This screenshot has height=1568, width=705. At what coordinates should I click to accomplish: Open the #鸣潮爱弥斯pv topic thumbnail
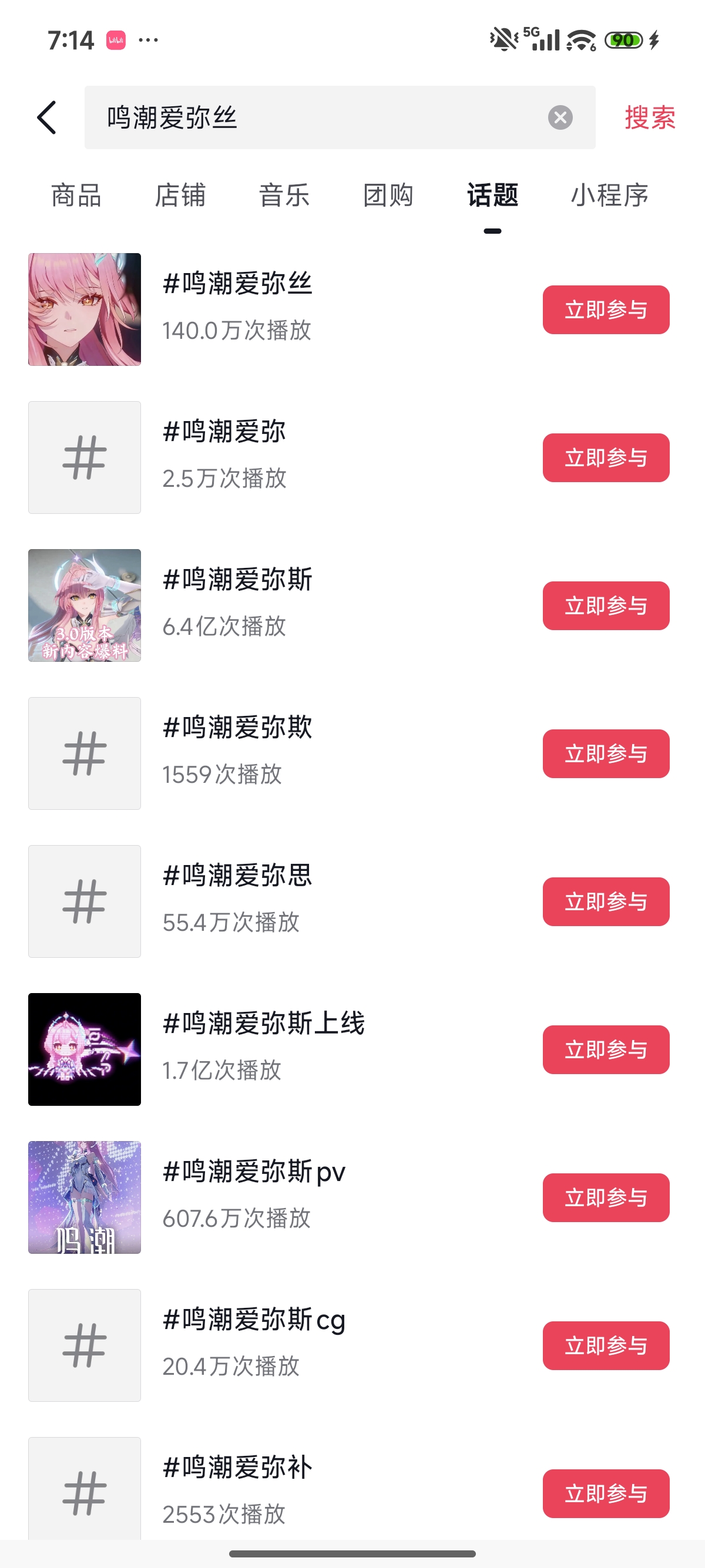click(x=85, y=1197)
